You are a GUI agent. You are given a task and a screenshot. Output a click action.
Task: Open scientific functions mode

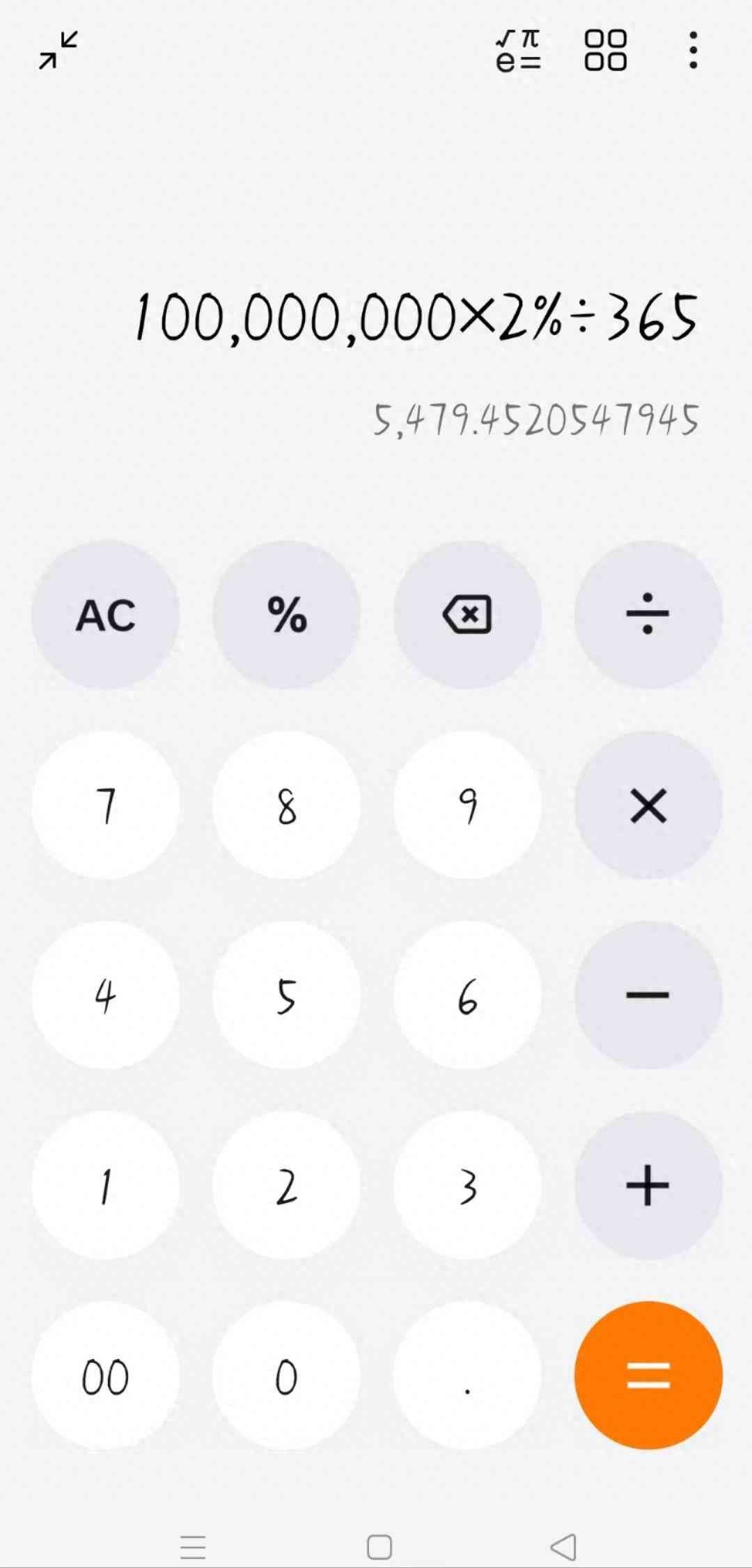pyautogui.click(x=518, y=51)
